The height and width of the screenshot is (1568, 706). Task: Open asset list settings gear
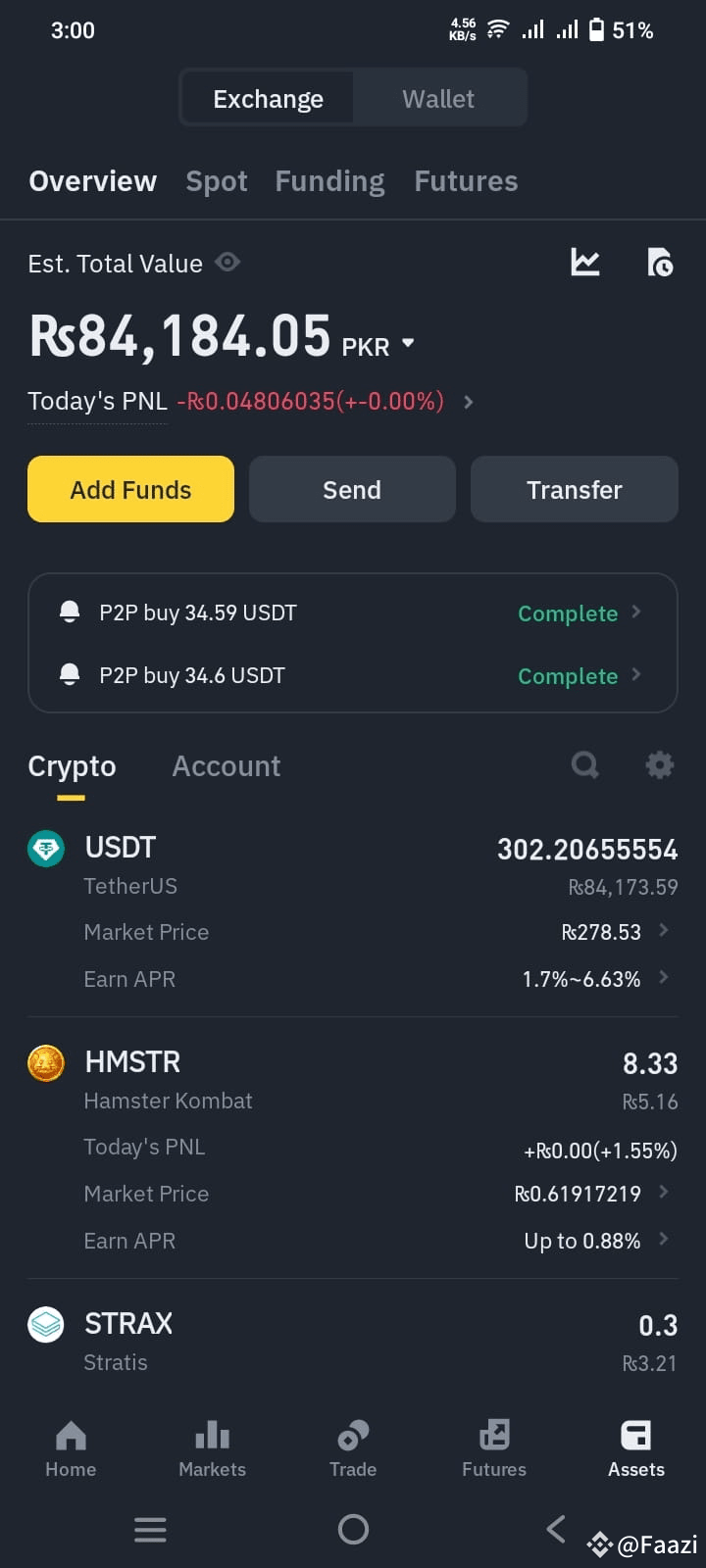coord(659,765)
